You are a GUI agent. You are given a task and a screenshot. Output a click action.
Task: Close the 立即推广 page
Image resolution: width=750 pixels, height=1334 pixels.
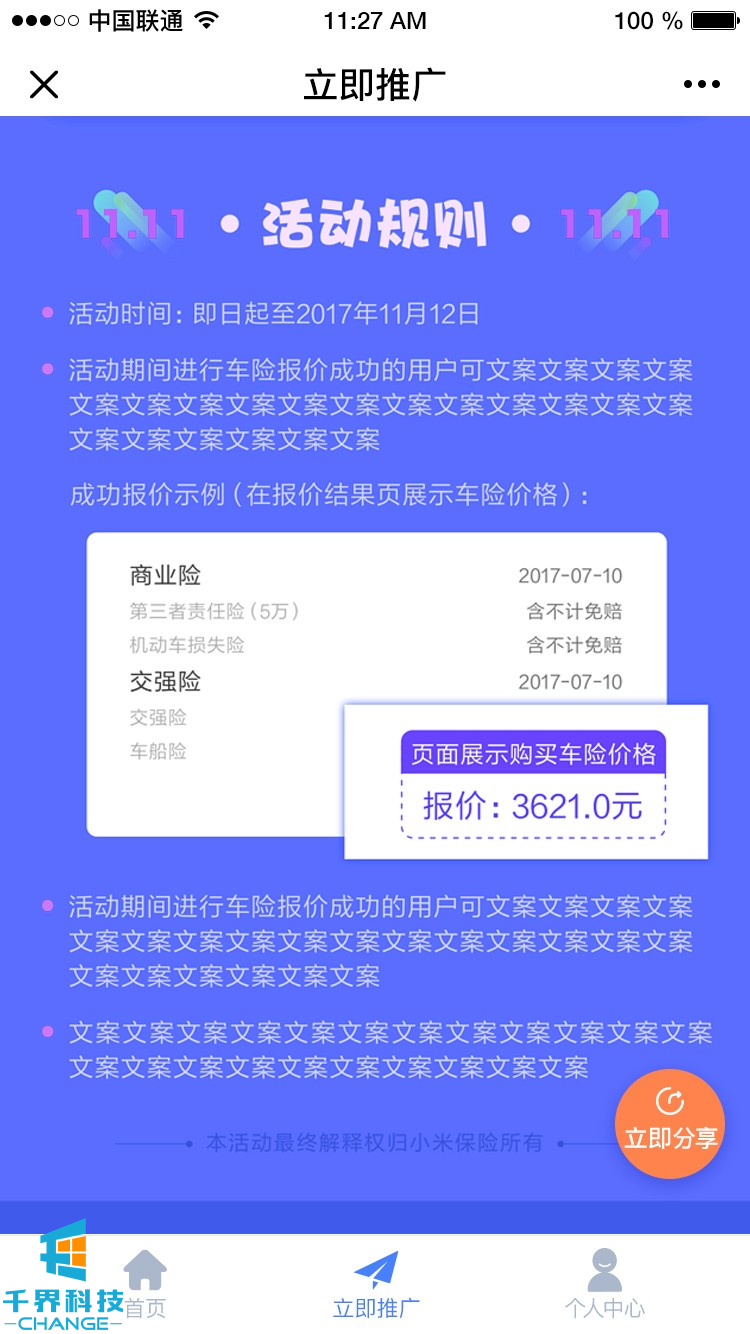tap(44, 85)
